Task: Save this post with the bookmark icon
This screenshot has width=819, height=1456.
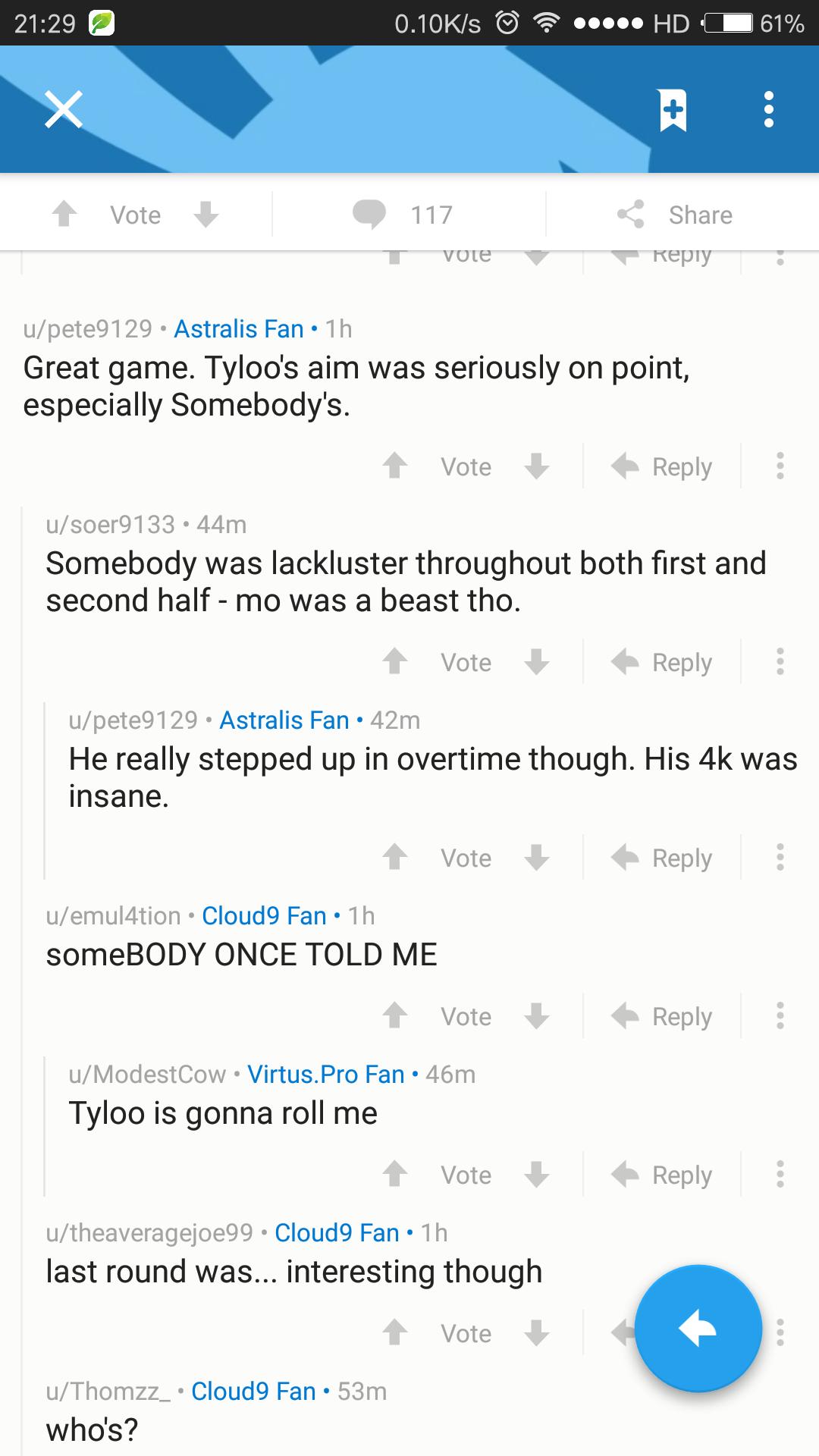Action: pyautogui.click(x=673, y=110)
